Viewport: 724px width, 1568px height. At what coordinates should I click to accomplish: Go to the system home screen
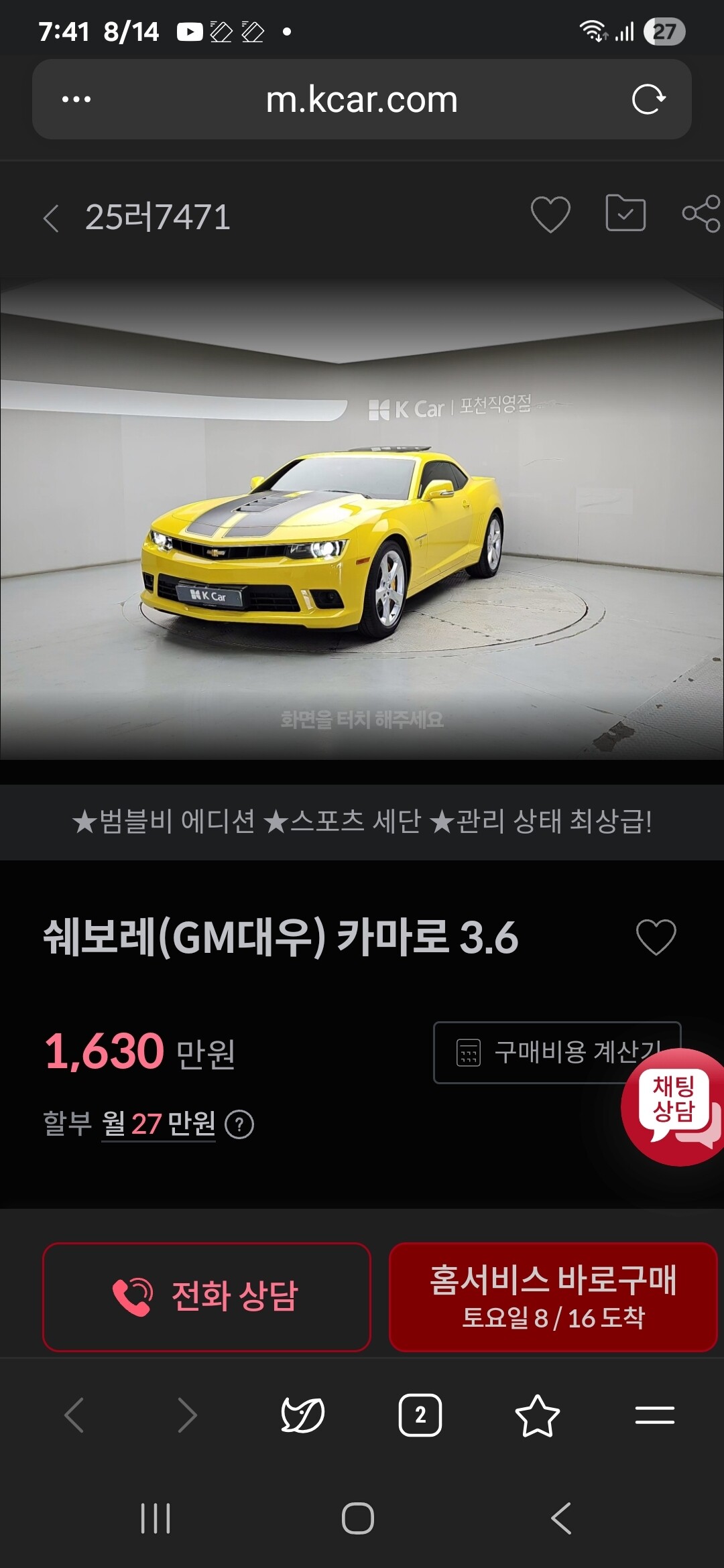click(358, 1518)
